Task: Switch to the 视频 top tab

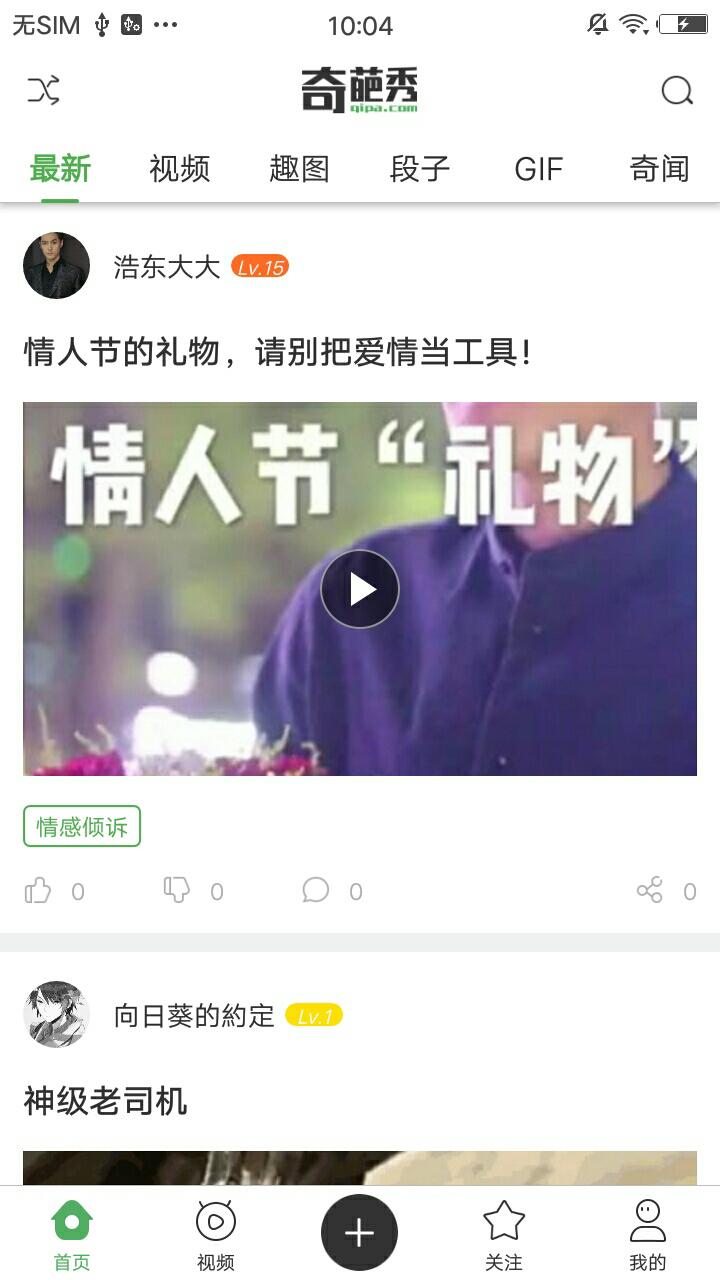Action: point(180,169)
